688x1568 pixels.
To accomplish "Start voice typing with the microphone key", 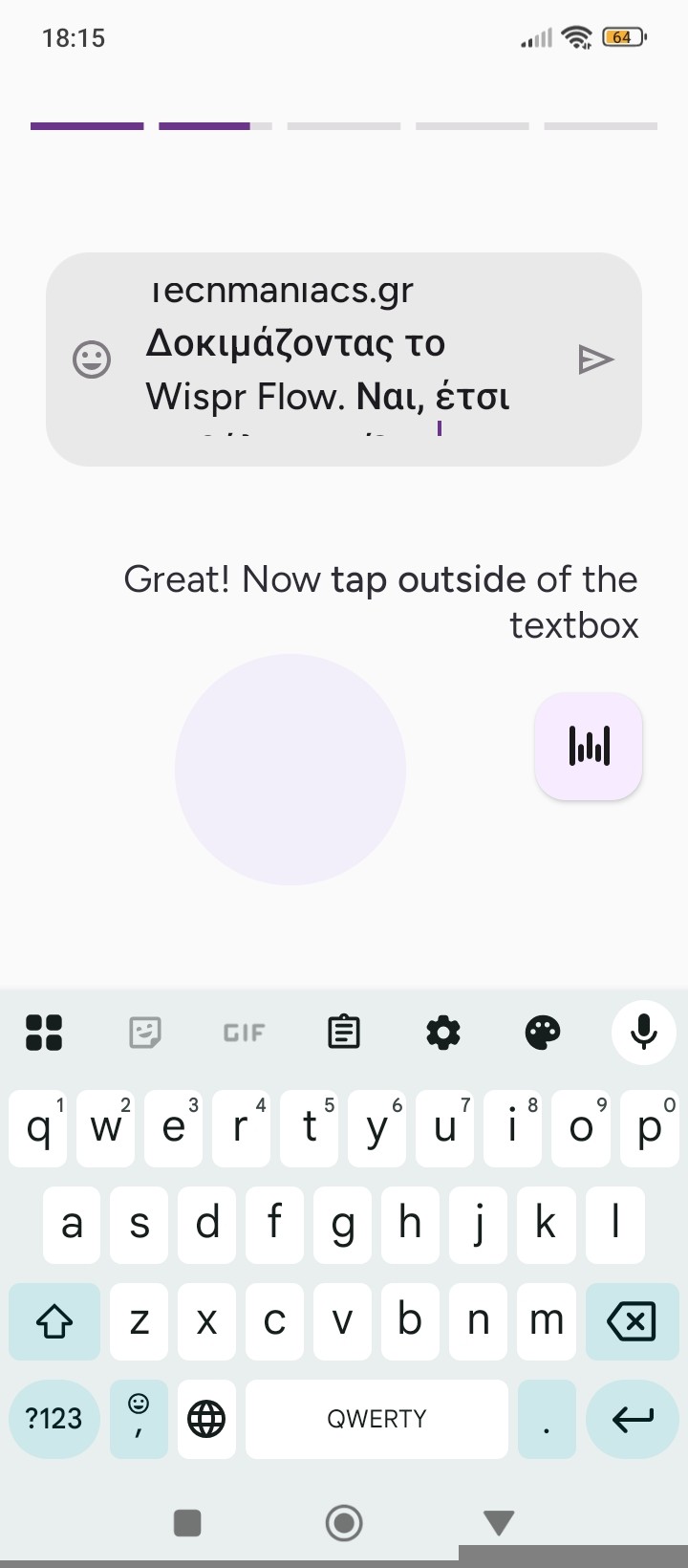I will (x=644, y=1033).
